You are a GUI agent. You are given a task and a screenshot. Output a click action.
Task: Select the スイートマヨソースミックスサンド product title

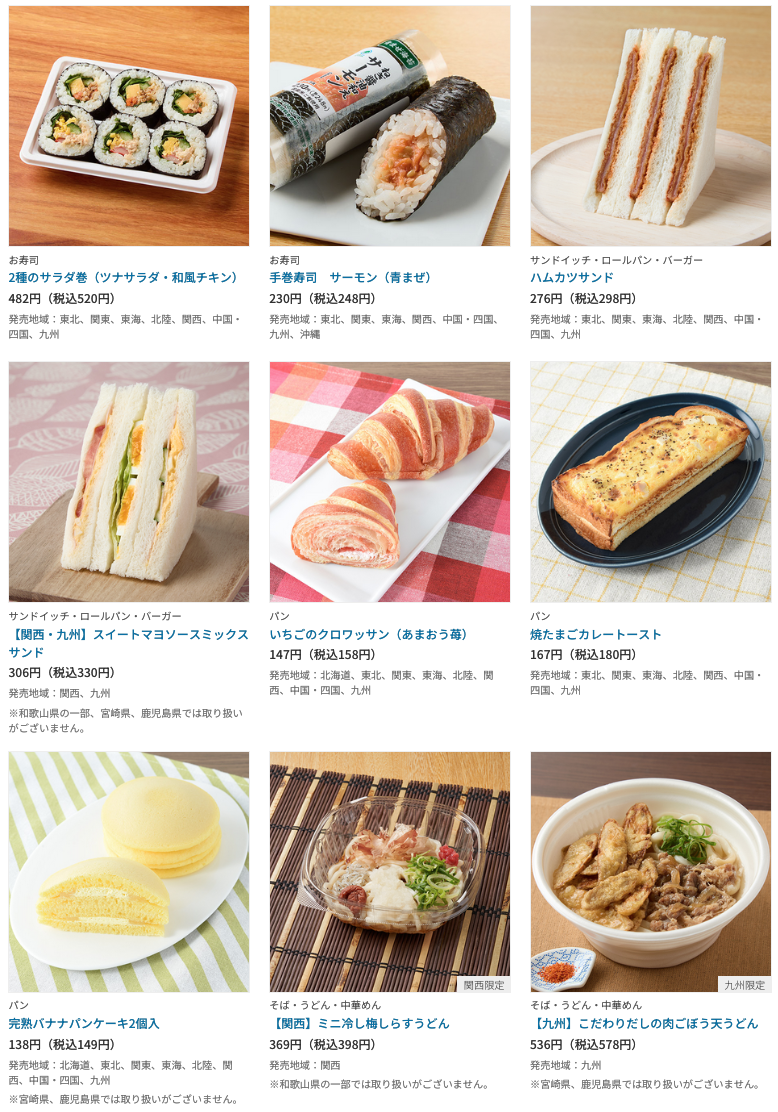[x=128, y=643]
